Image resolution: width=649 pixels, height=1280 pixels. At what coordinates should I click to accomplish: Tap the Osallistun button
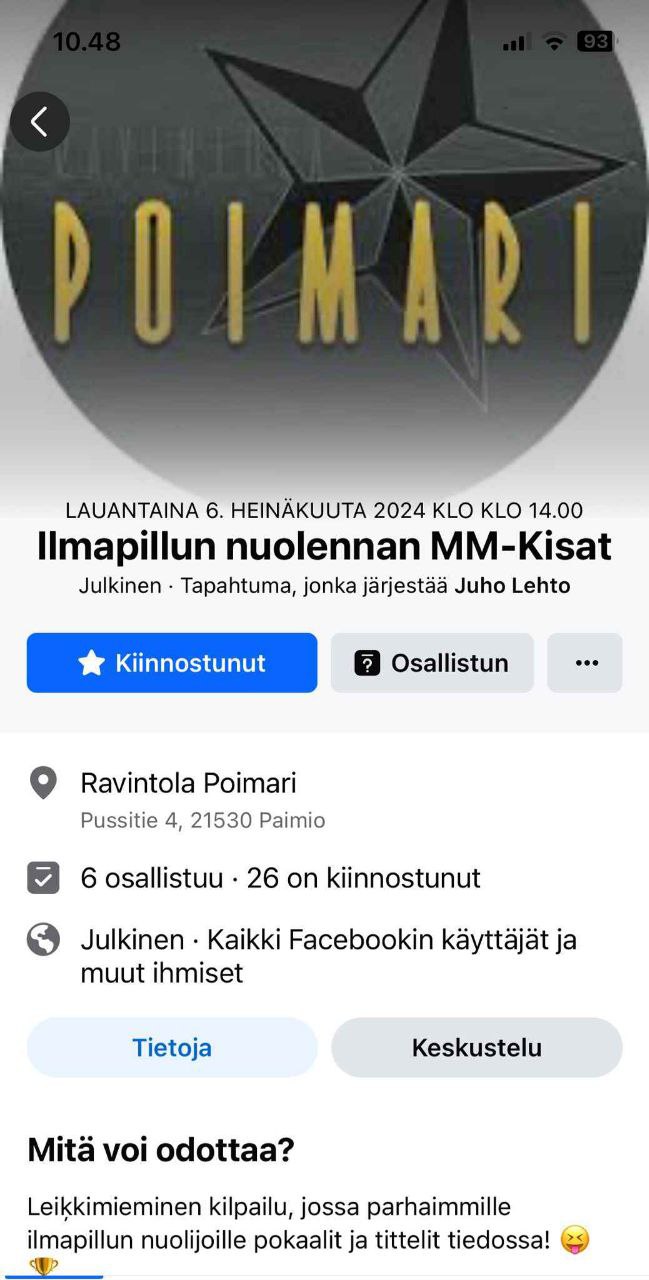coord(432,663)
